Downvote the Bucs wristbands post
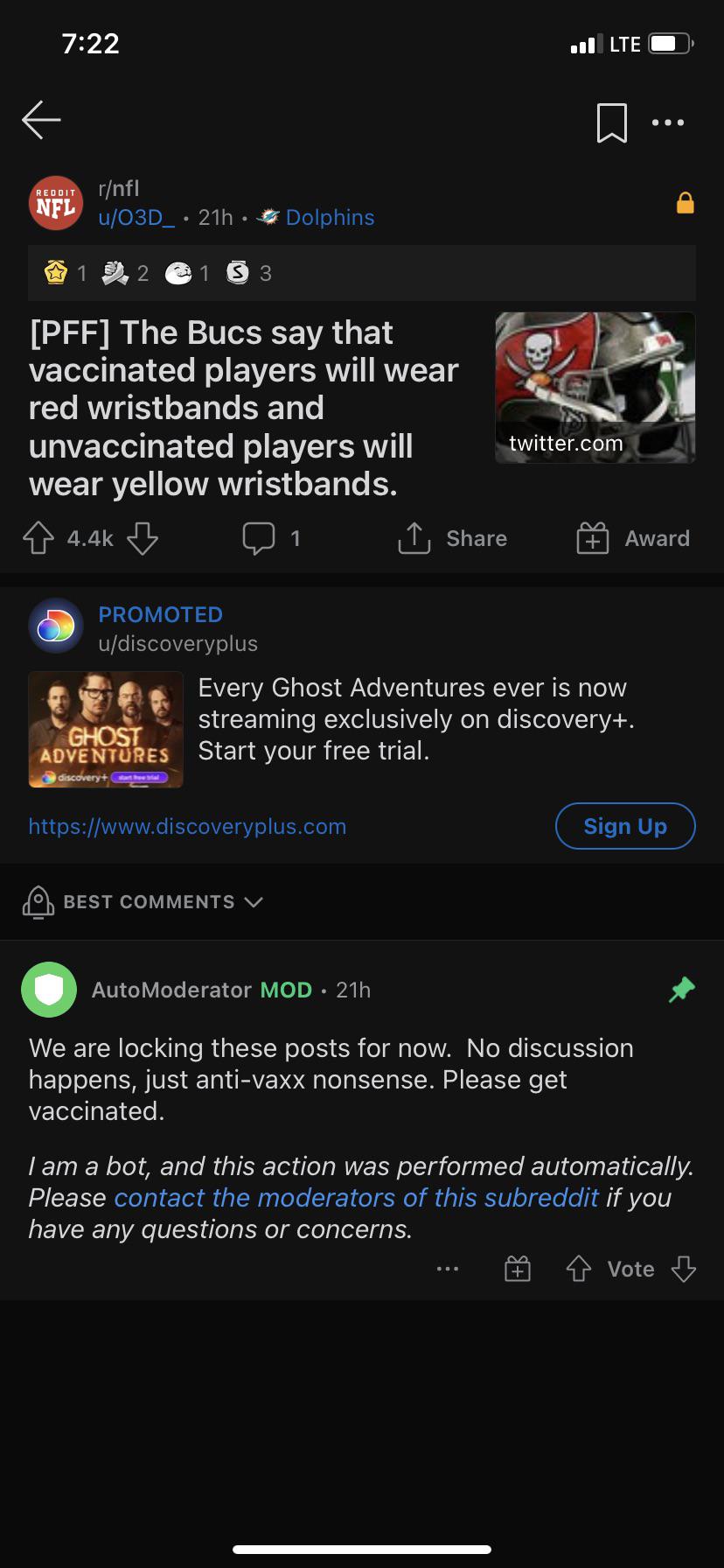Image resolution: width=724 pixels, height=1568 pixels. coord(143,538)
